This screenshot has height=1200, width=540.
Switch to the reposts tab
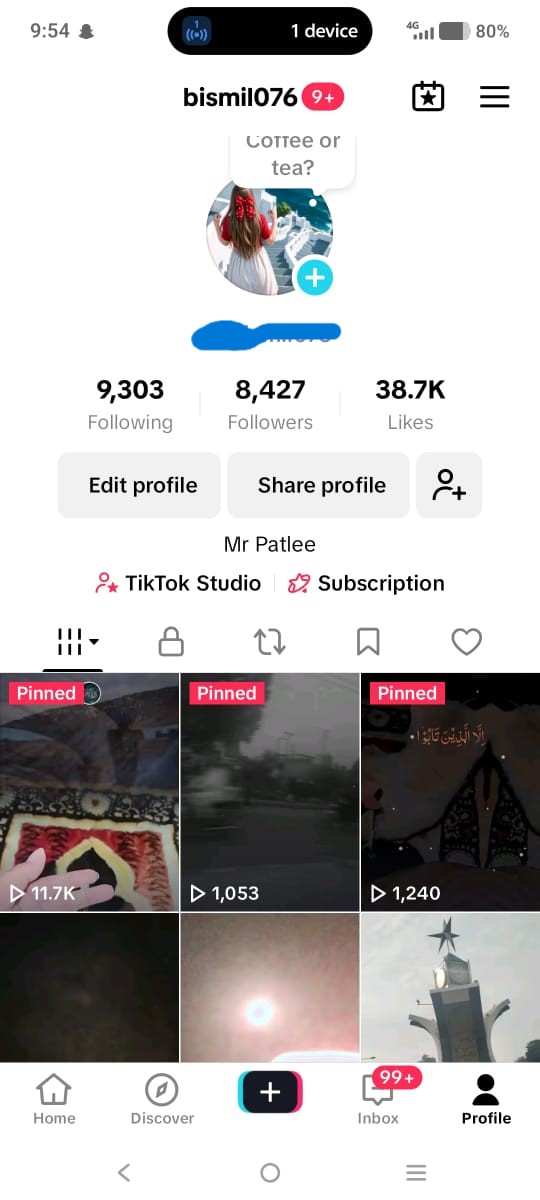(270, 642)
